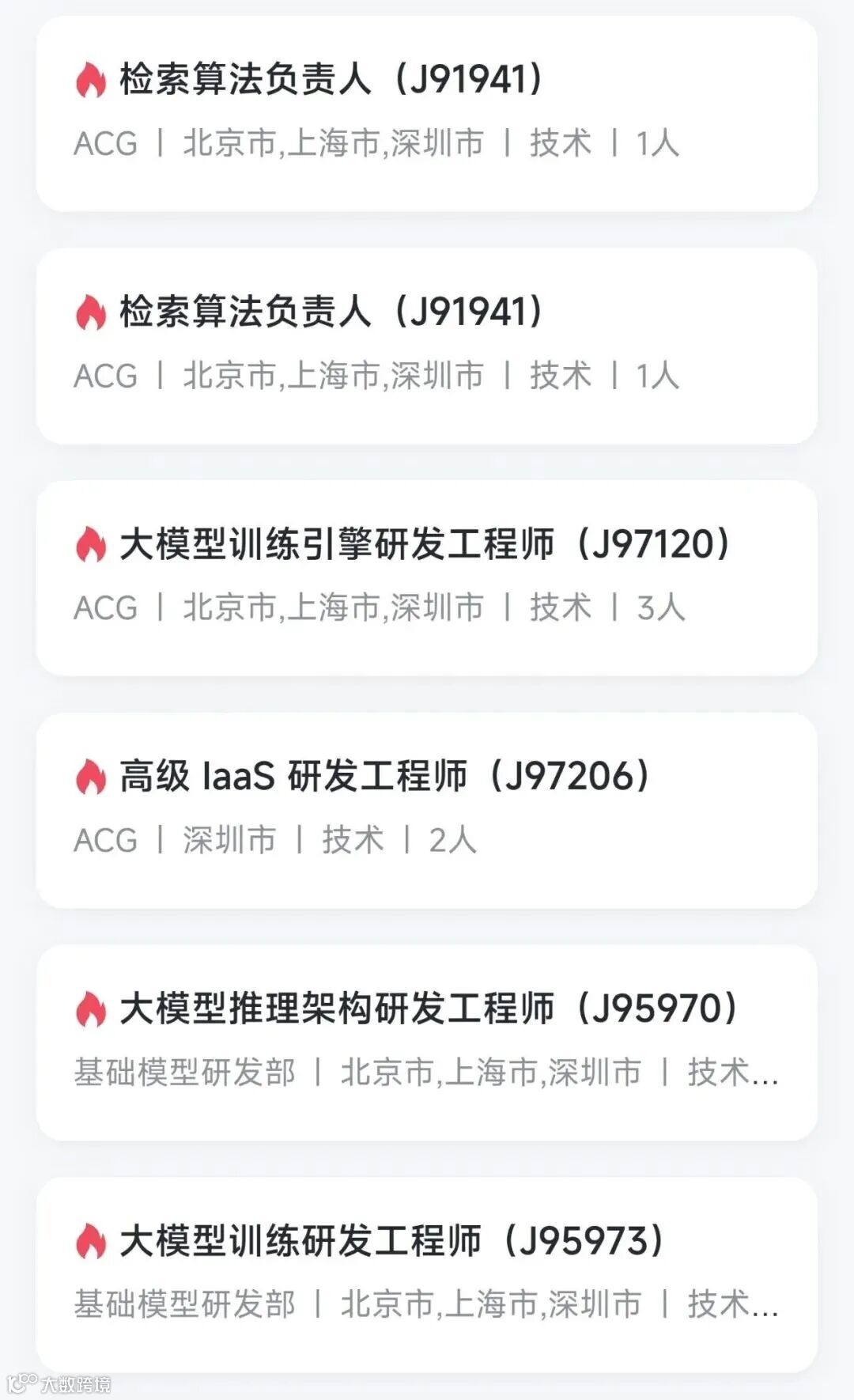
Task: Select the 大模型推理架构研发工程师 (J95970) job
Action: (425, 1041)
